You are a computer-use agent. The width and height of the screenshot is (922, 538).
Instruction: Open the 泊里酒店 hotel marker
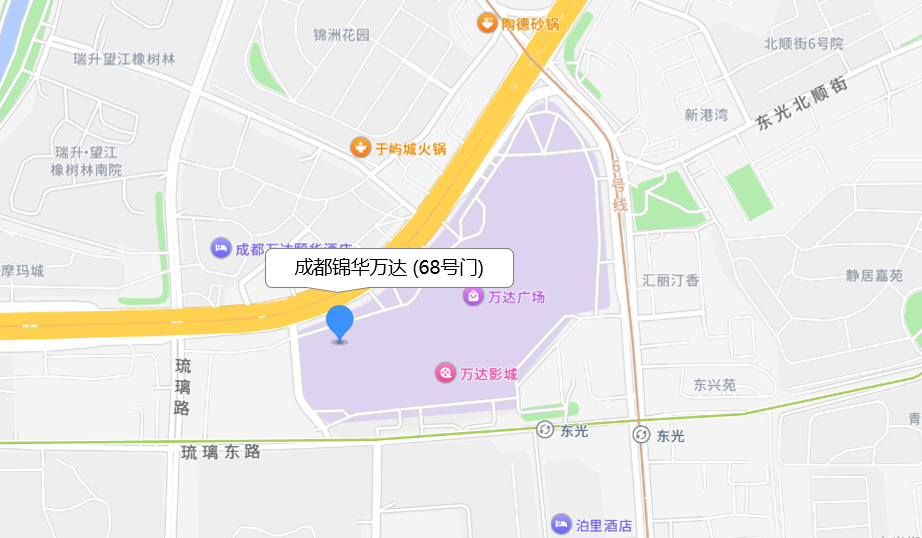point(561,524)
